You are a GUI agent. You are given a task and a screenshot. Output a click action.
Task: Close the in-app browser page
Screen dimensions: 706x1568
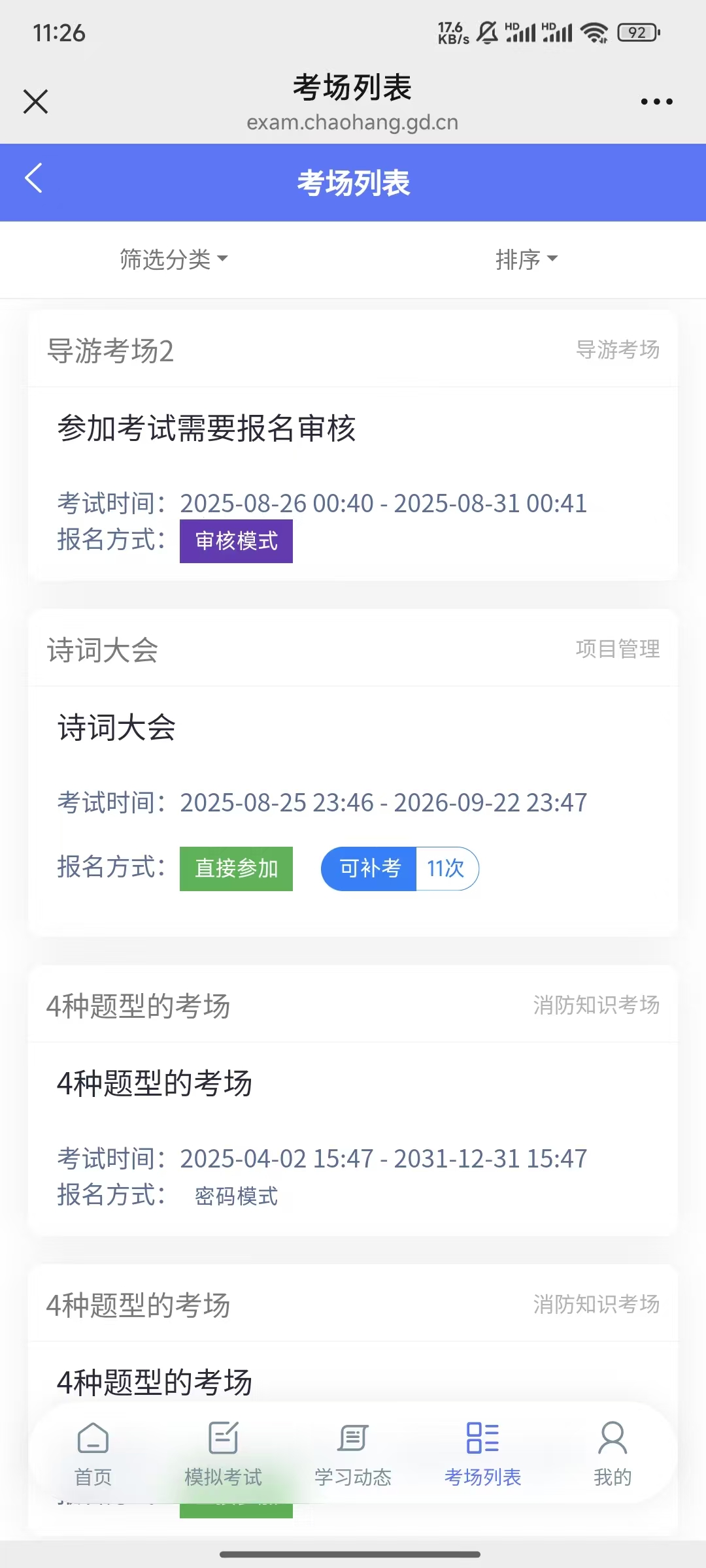click(x=35, y=102)
